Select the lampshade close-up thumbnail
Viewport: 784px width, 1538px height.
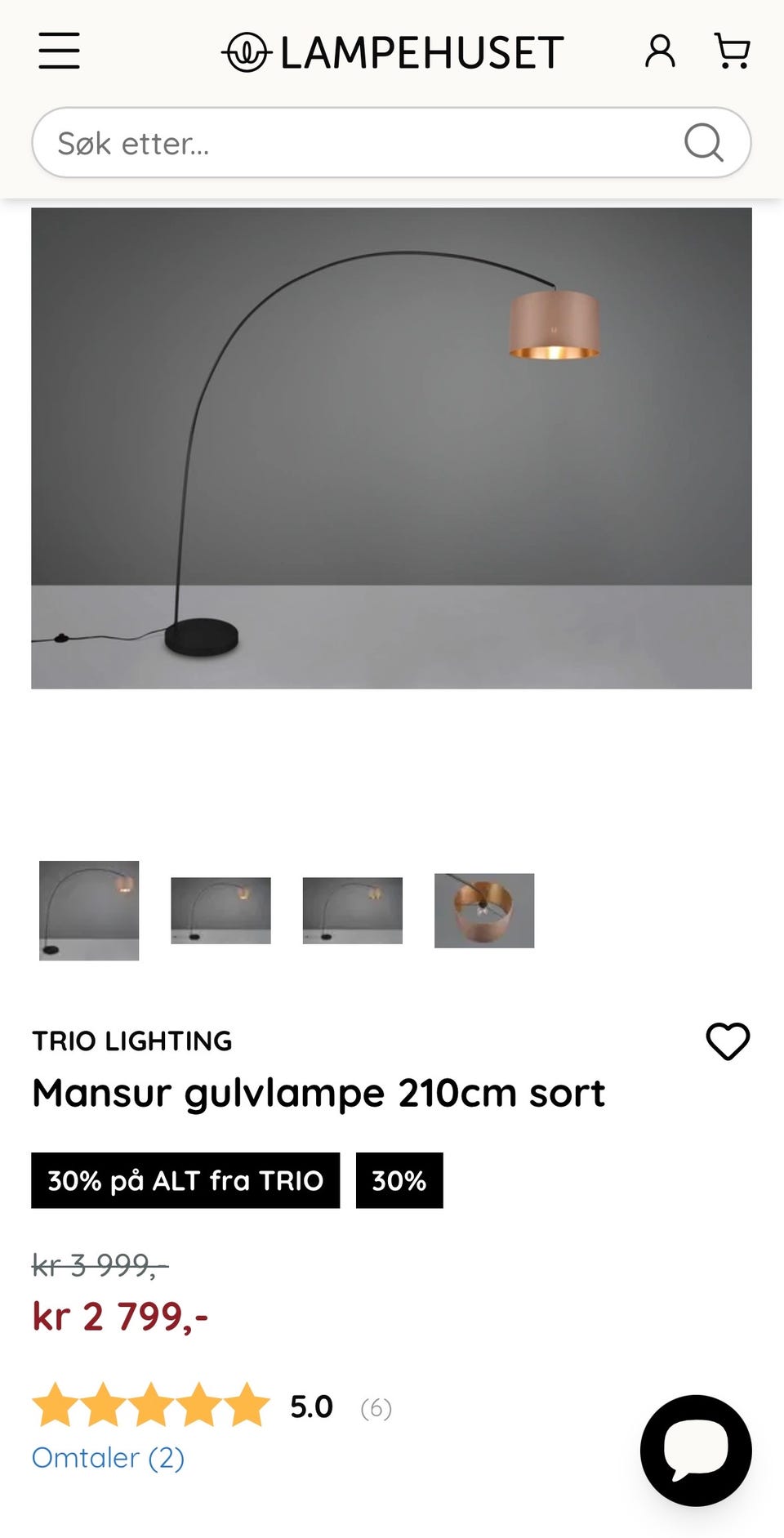[x=483, y=909]
